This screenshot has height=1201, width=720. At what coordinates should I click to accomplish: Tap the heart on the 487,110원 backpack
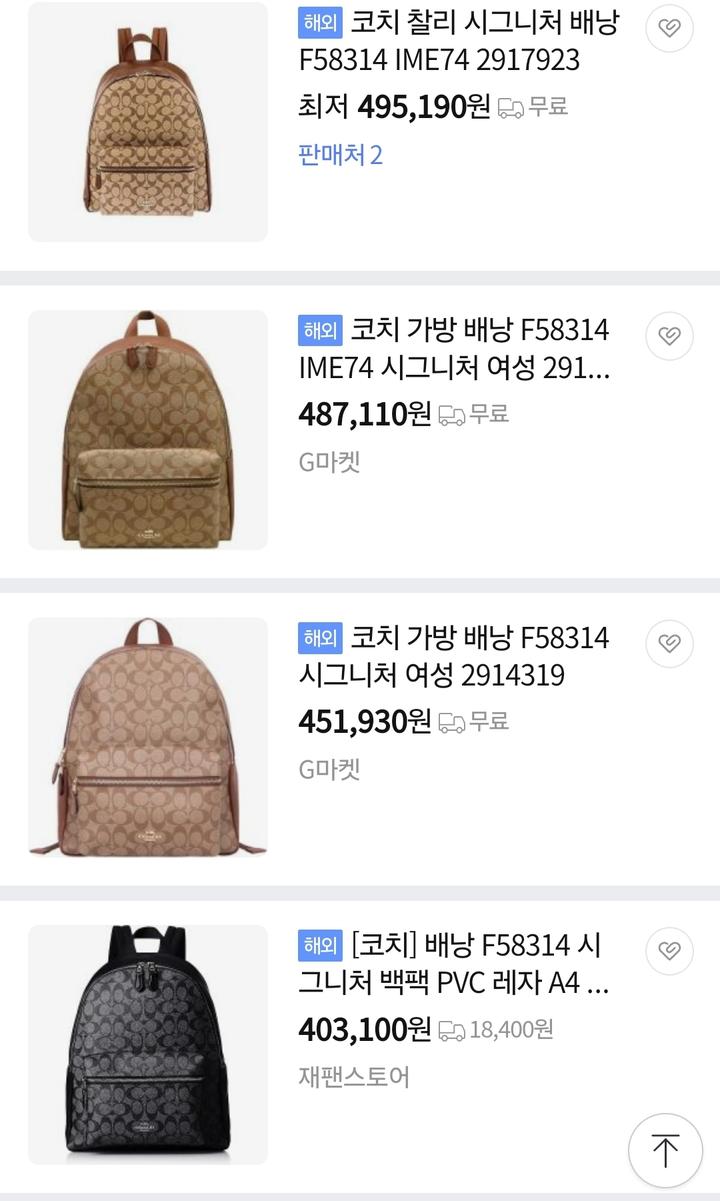click(x=669, y=336)
